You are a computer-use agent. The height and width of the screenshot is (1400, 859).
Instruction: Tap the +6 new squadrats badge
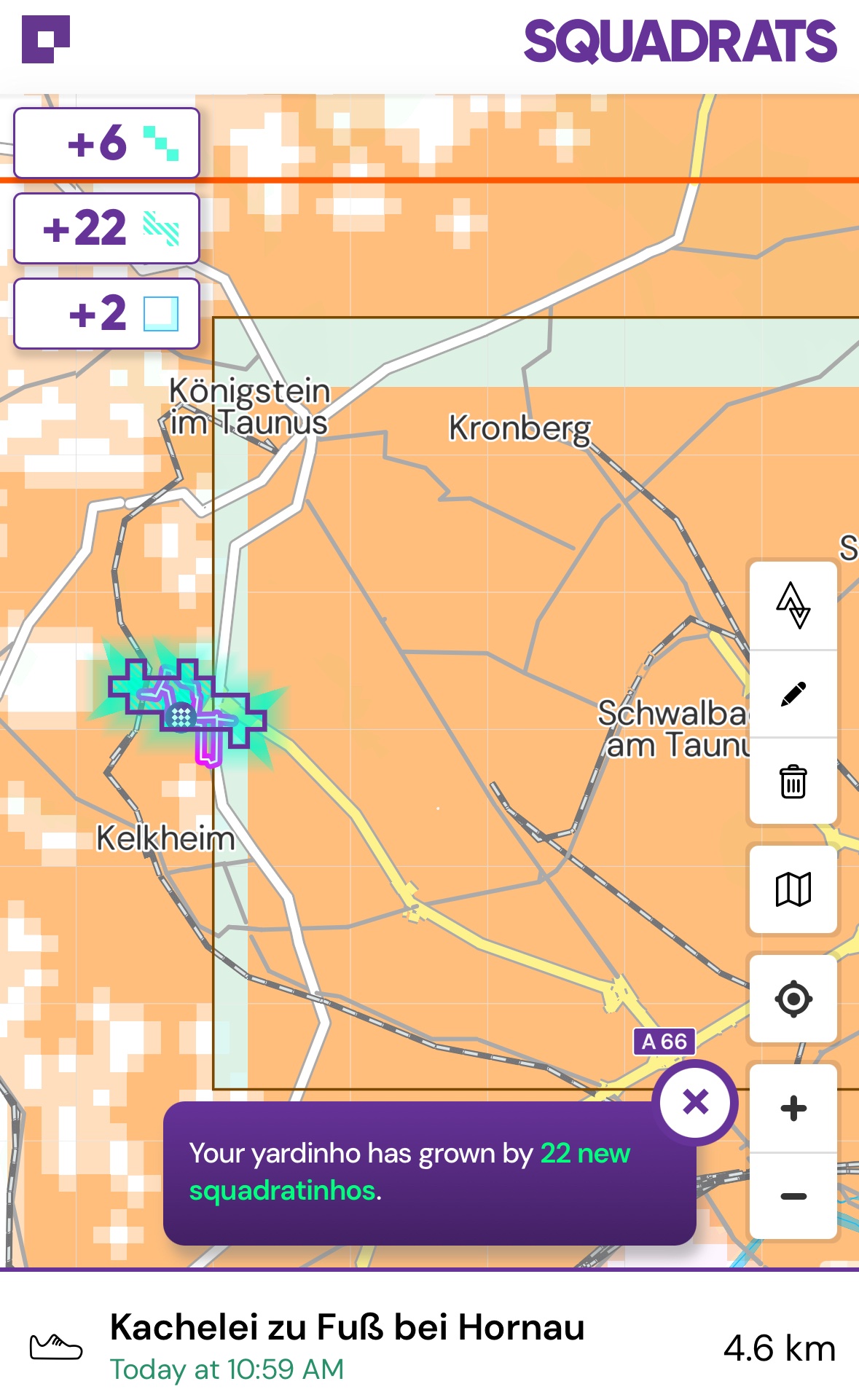pos(106,143)
